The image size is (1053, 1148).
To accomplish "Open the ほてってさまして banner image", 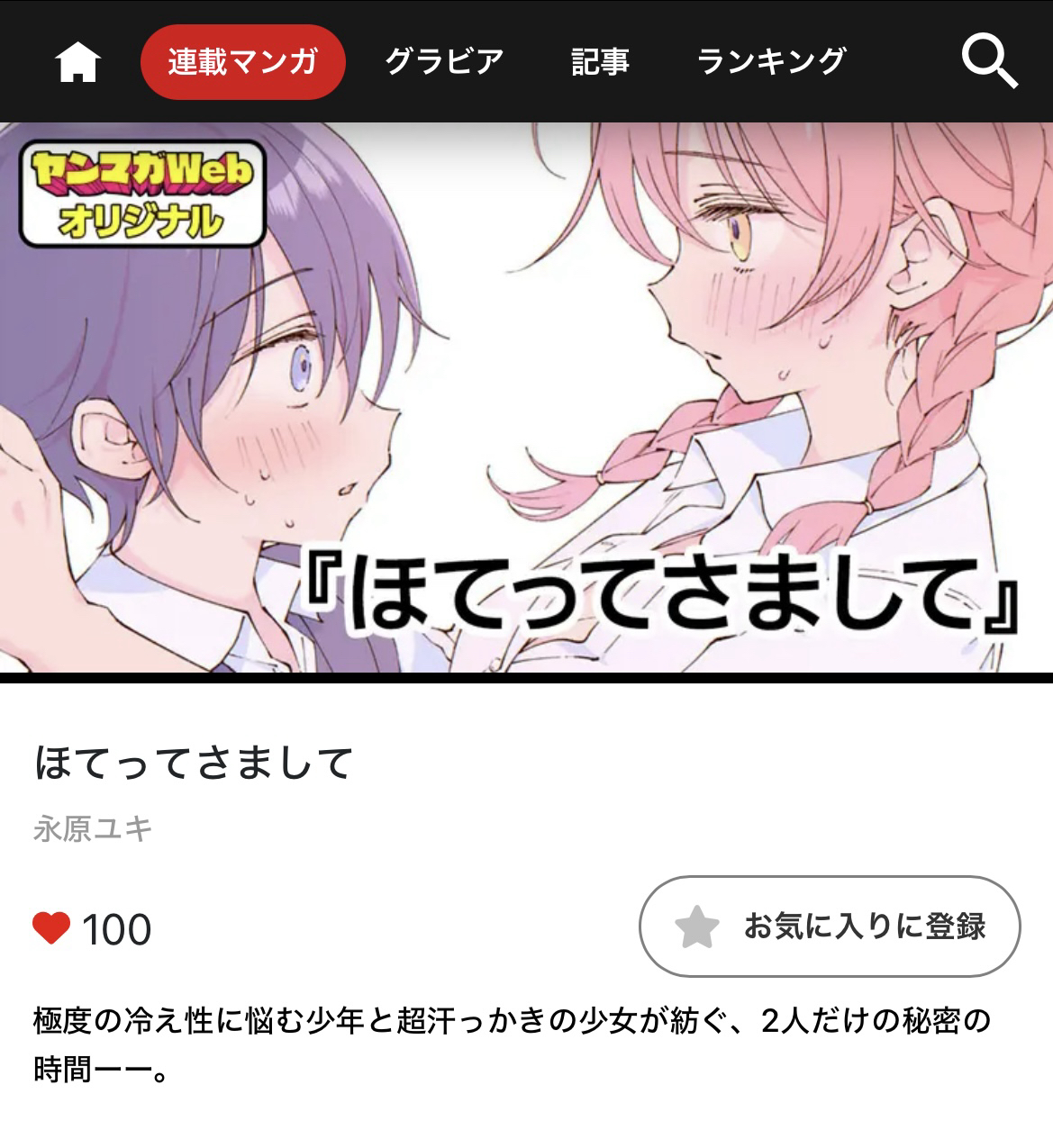I will [526, 397].
